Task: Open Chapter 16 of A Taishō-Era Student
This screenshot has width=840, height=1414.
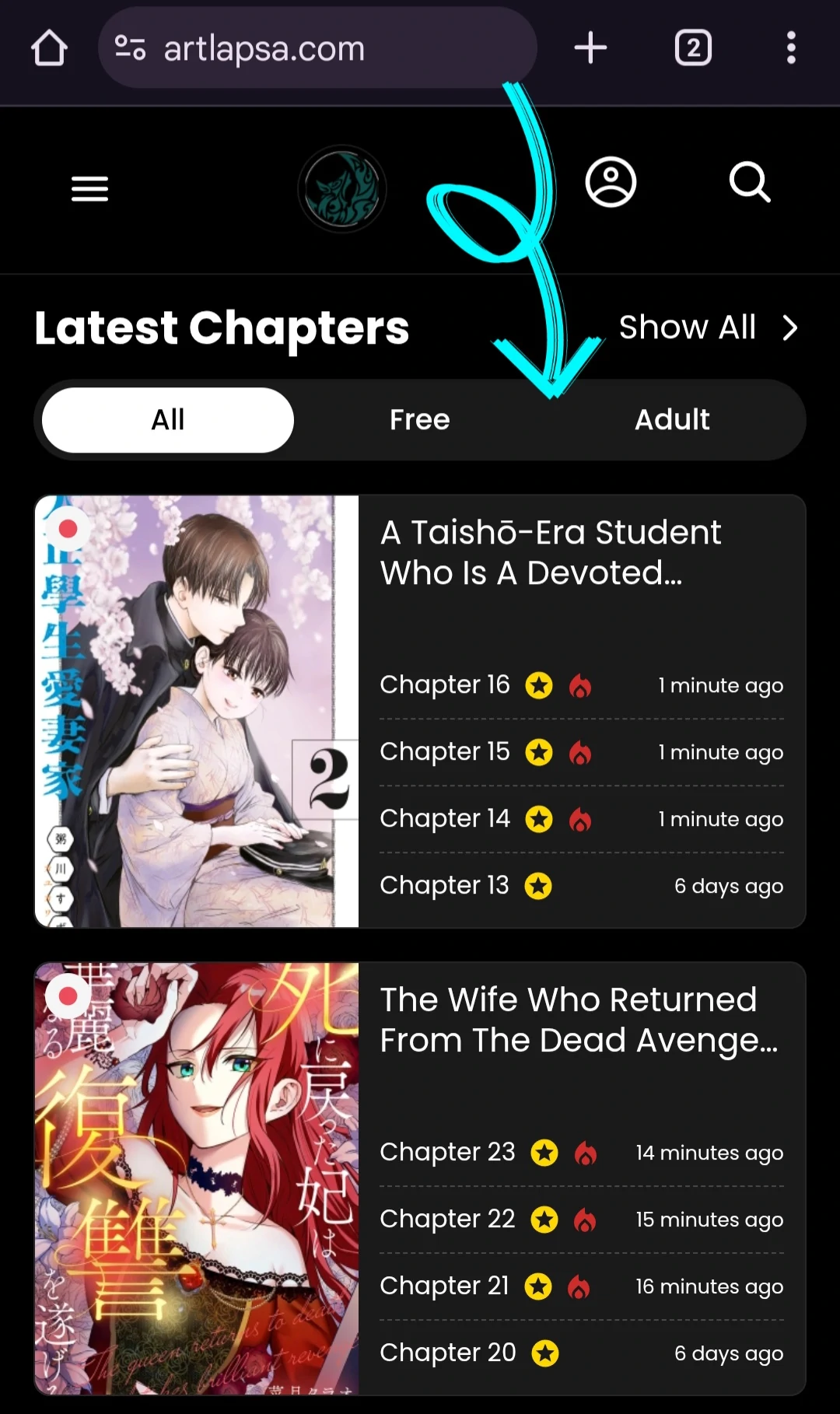Action: (x=445, y=684)
